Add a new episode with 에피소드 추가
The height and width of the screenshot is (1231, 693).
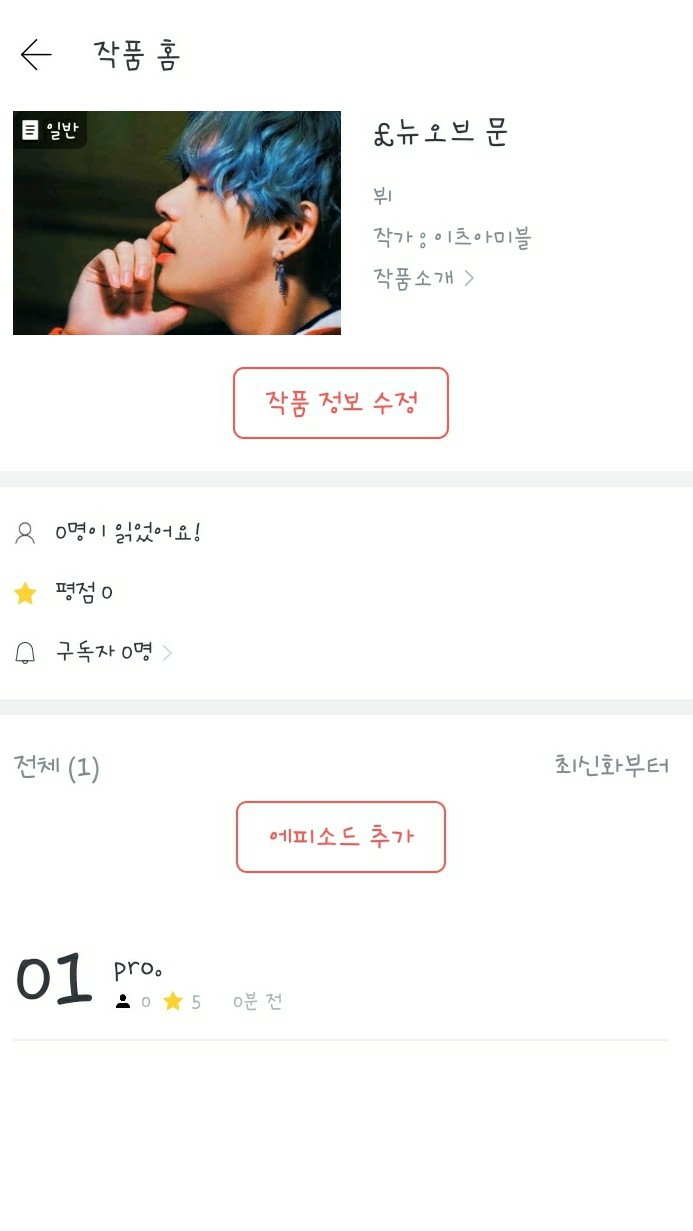[341, 837]
